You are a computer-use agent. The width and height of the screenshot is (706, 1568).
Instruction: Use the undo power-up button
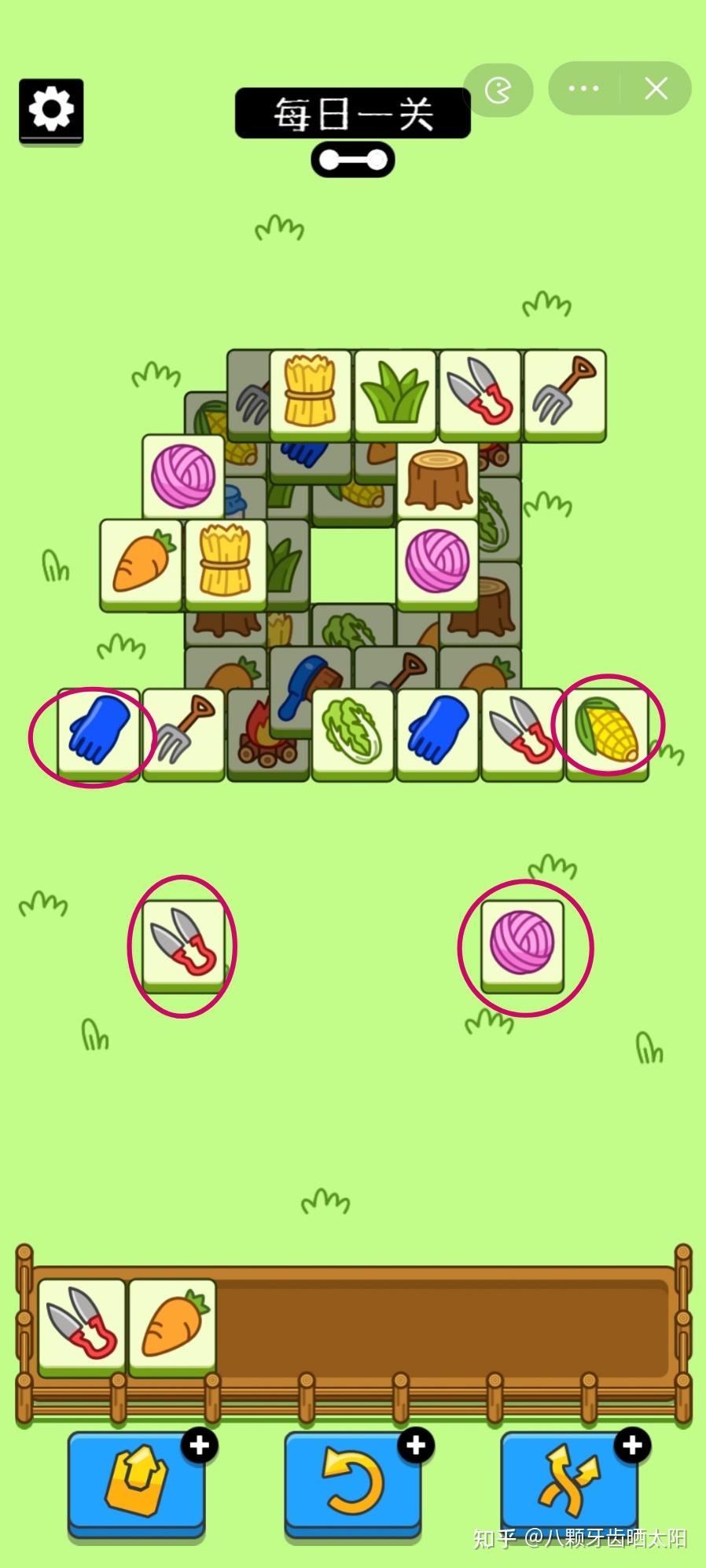pyautogui.click(x=352, y=1482)
